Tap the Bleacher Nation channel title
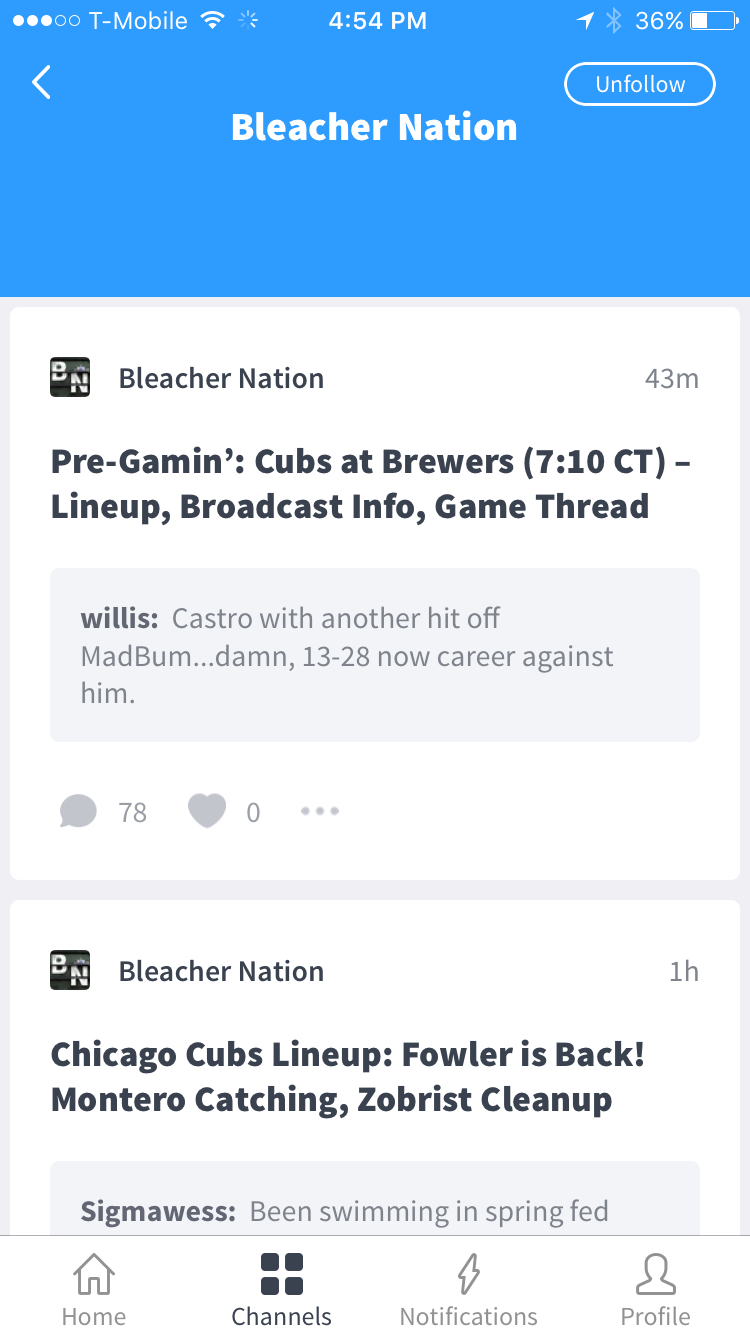The width and height of the screenshot is (750, 1334). point(374,127)
